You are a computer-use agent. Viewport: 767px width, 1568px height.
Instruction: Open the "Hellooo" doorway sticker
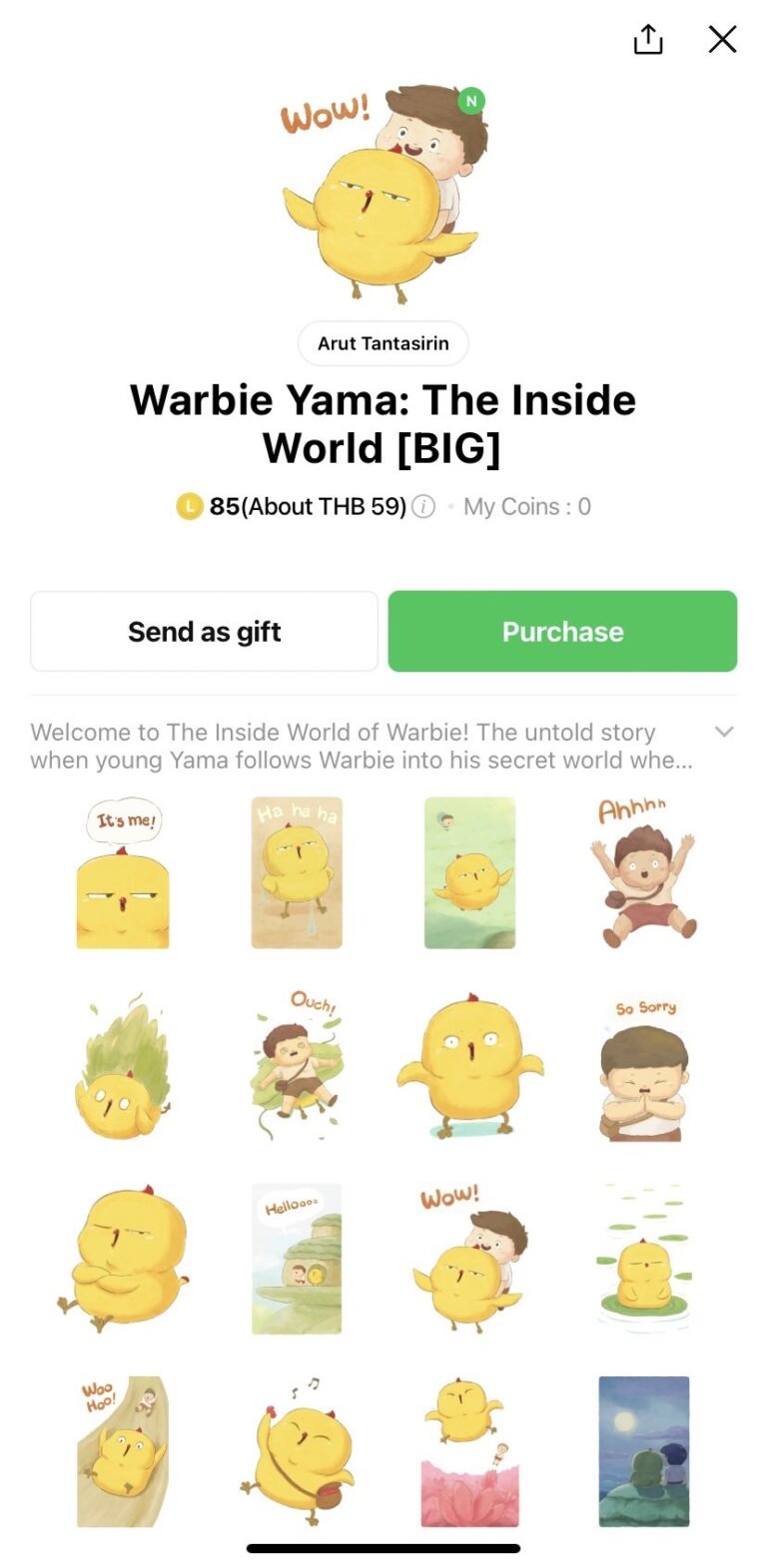296,1258
